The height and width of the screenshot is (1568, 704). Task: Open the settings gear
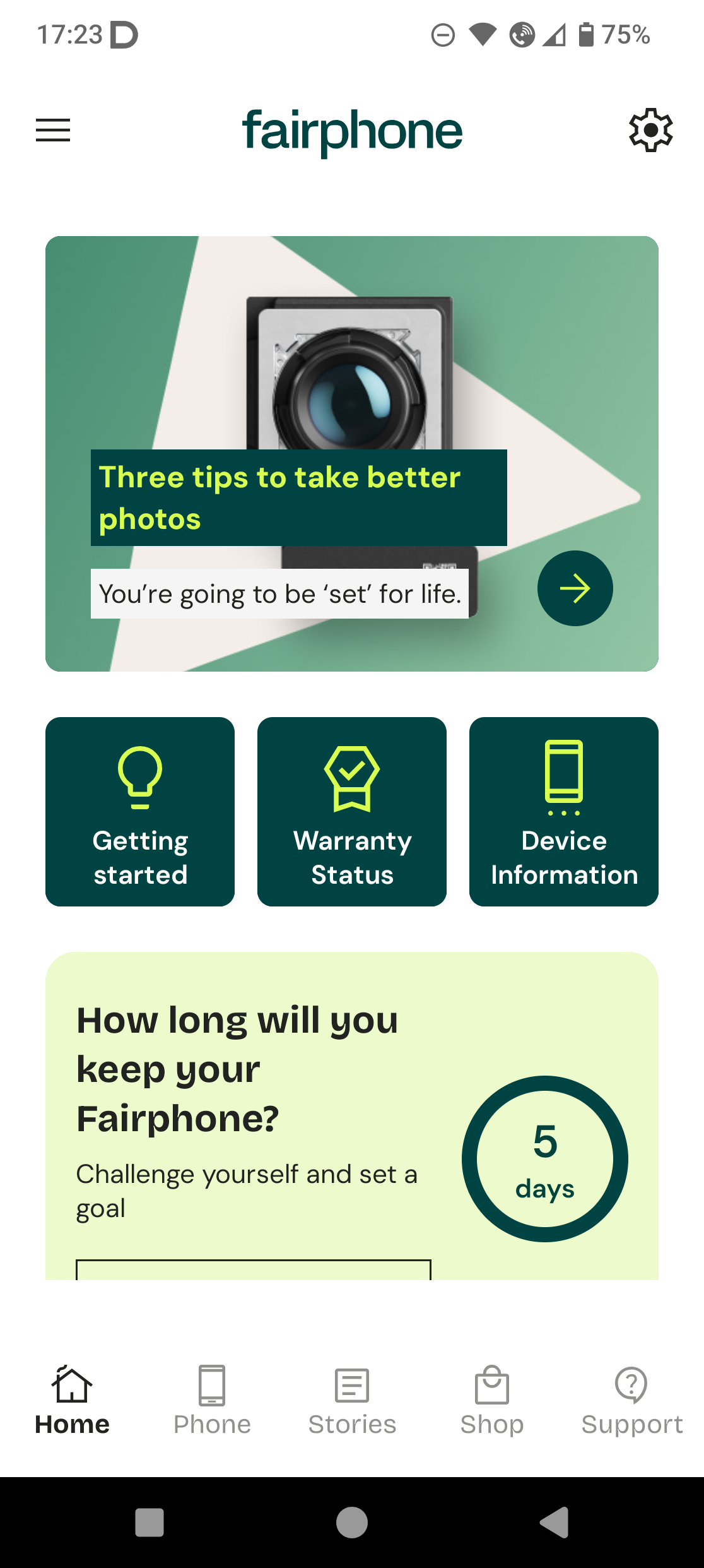(x=650, y=130)
